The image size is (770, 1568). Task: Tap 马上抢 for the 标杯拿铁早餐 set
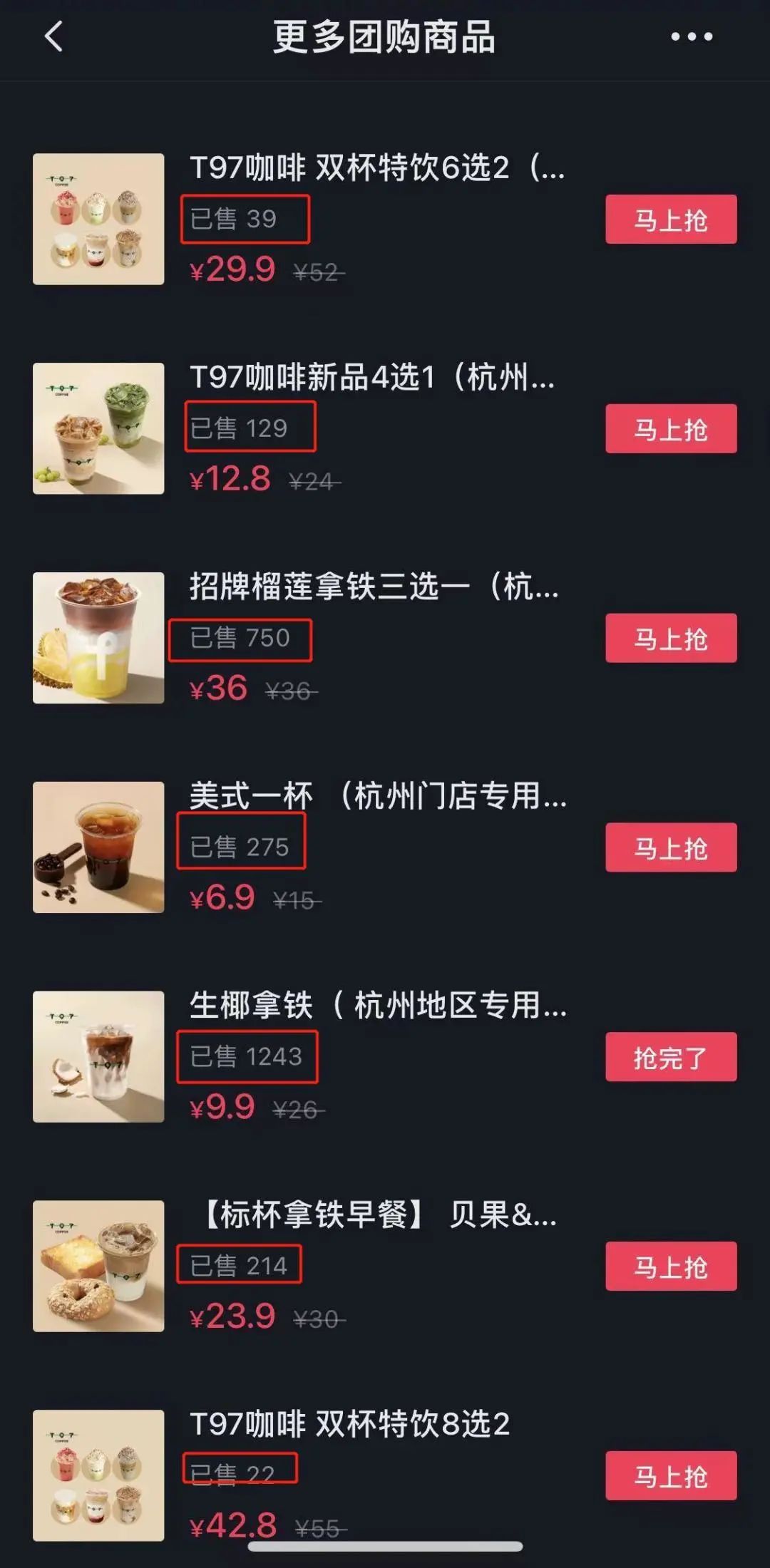tap(670, 1267)
